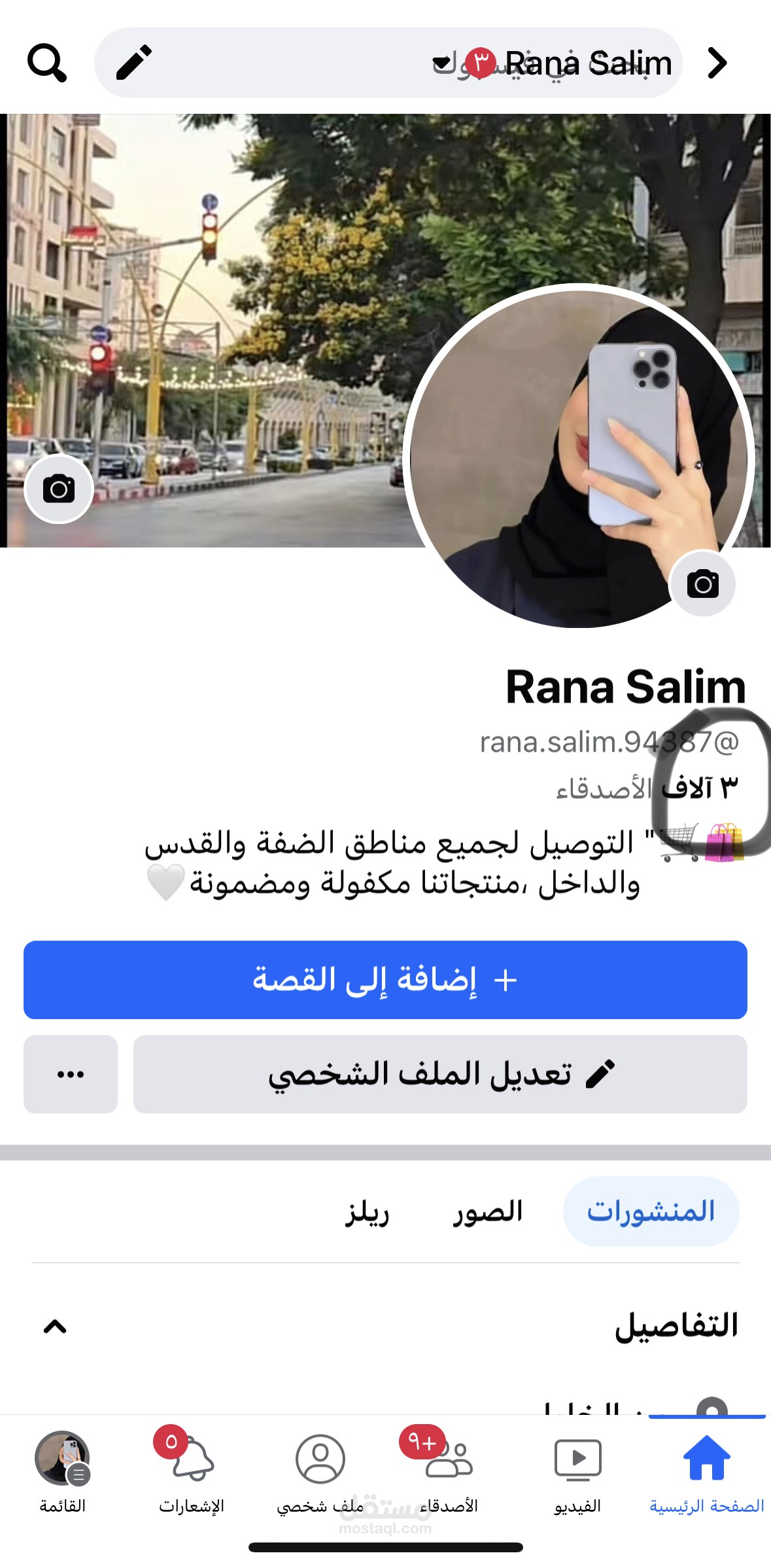The height and width of the screenshot is (1568, 771).
Task: Open the Video tab icon
Action: pyautogui.click(x=578, y=1460)
